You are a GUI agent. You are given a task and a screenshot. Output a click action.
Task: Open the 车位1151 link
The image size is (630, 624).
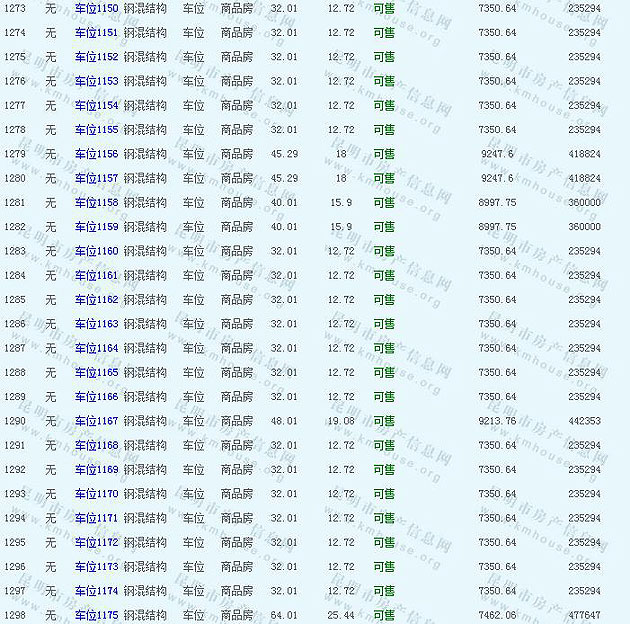tap(96, 32)
